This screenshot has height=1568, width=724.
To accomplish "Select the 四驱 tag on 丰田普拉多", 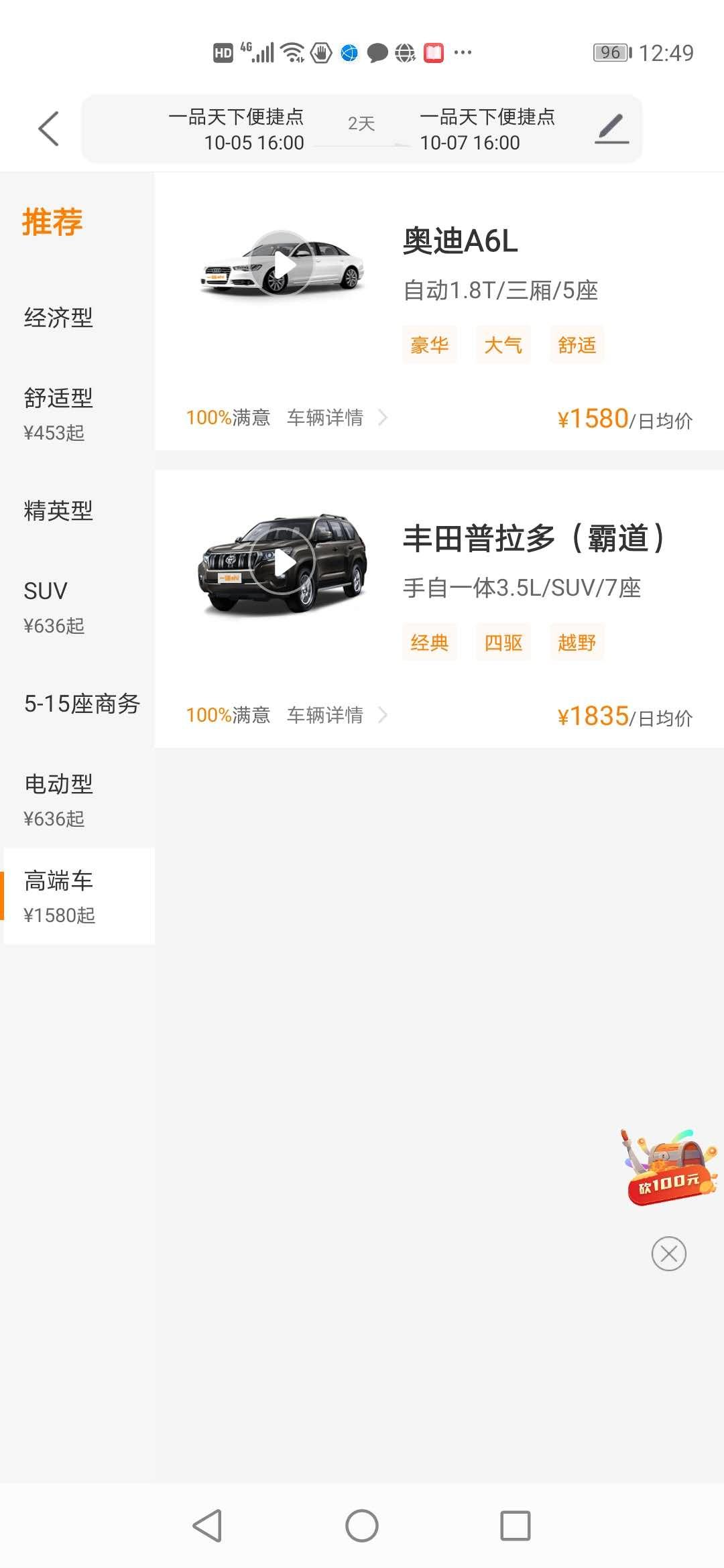I will [x=503, y=642].
